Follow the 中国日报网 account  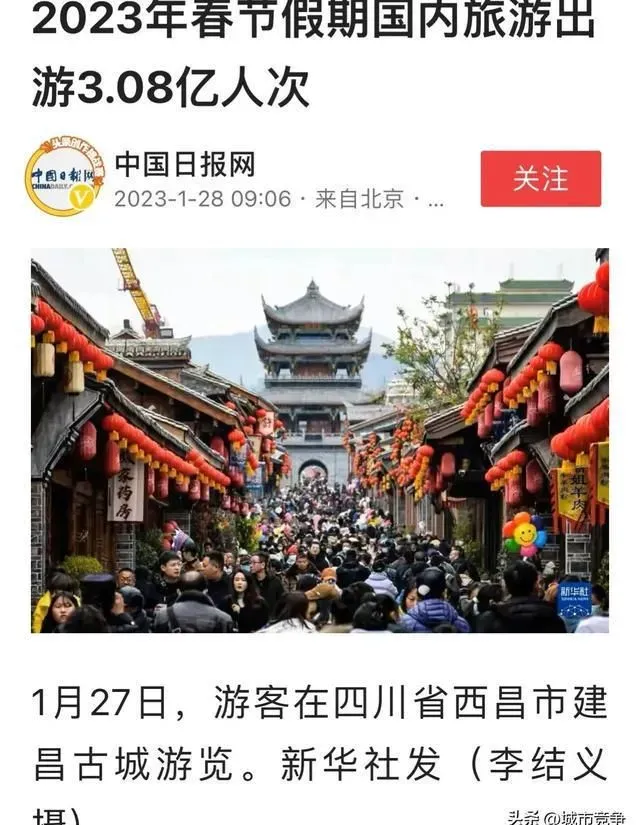tap(540, 179)
